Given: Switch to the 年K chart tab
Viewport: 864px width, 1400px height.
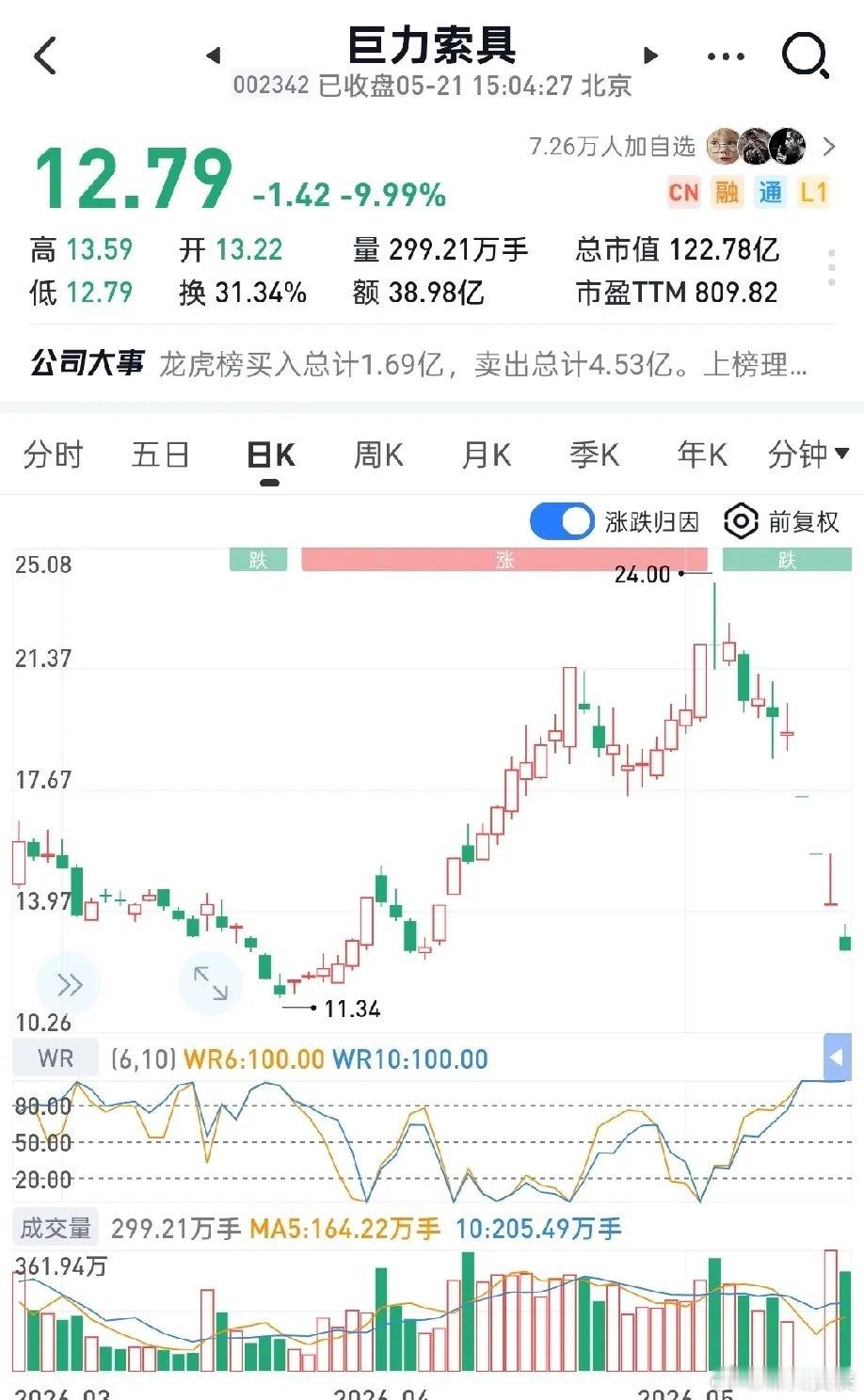Looking at the screenshot, I should pyautogui.click(x=703, y=455).
